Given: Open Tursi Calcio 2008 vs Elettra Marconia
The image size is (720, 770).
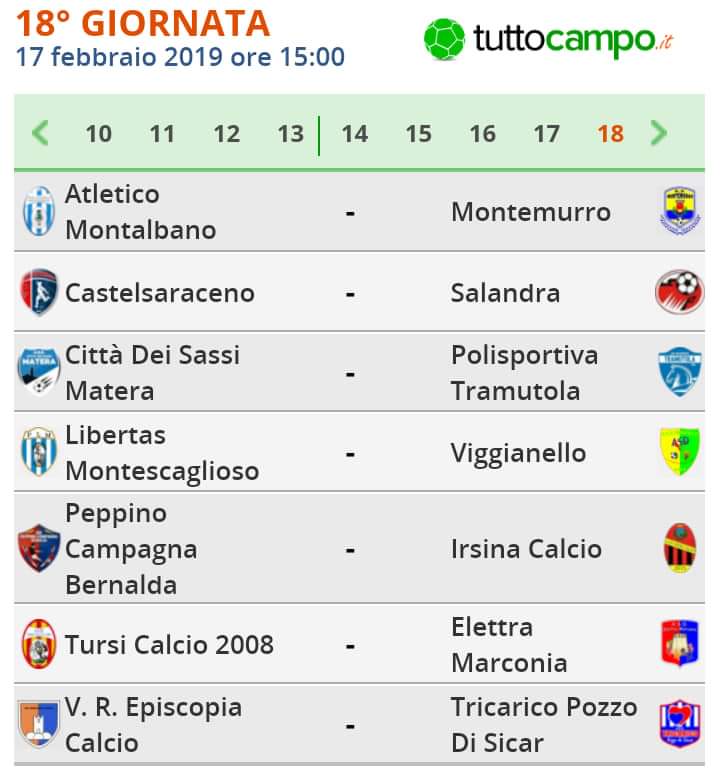Looking at the screenshot, I should [350, 645].
